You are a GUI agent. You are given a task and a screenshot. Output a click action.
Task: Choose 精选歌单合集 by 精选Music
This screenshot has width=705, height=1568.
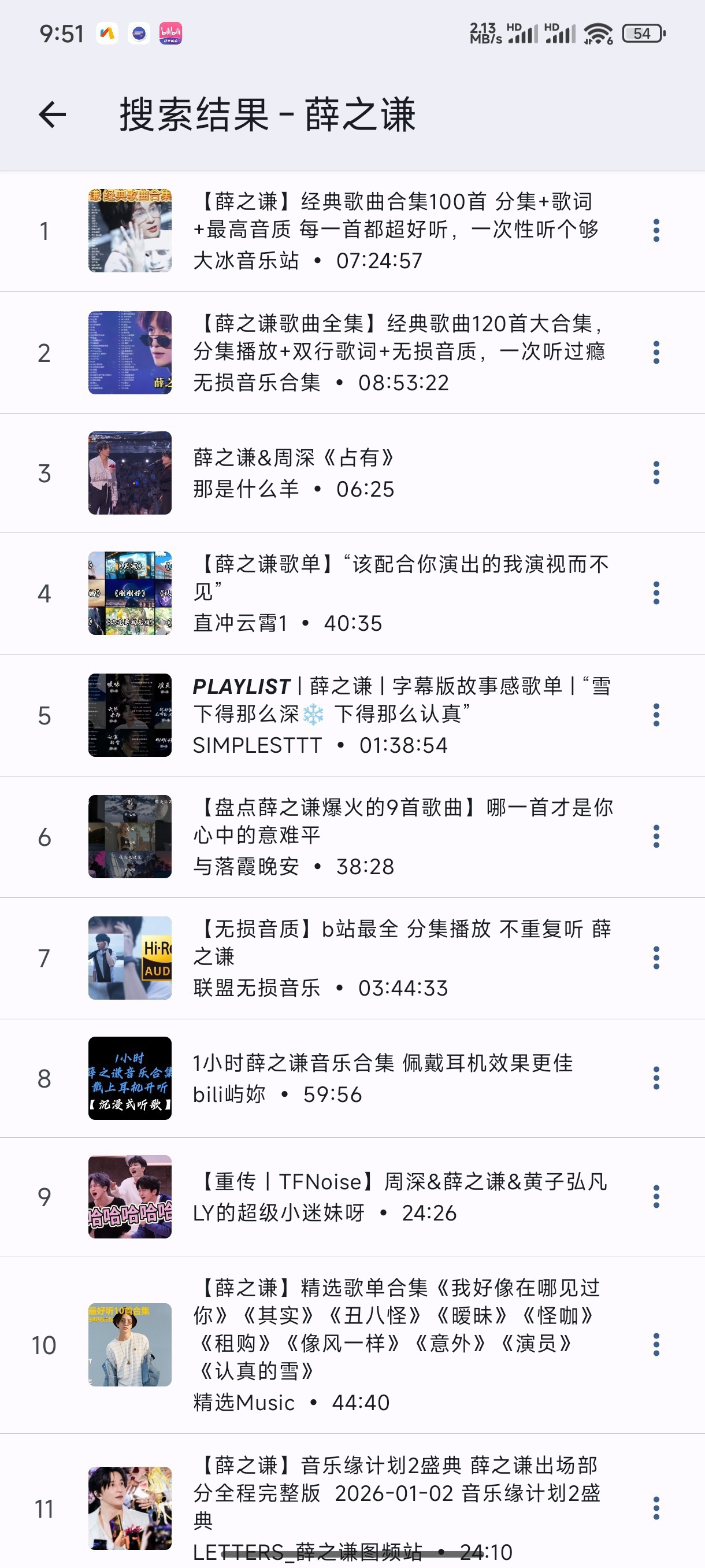point(395,1345)
